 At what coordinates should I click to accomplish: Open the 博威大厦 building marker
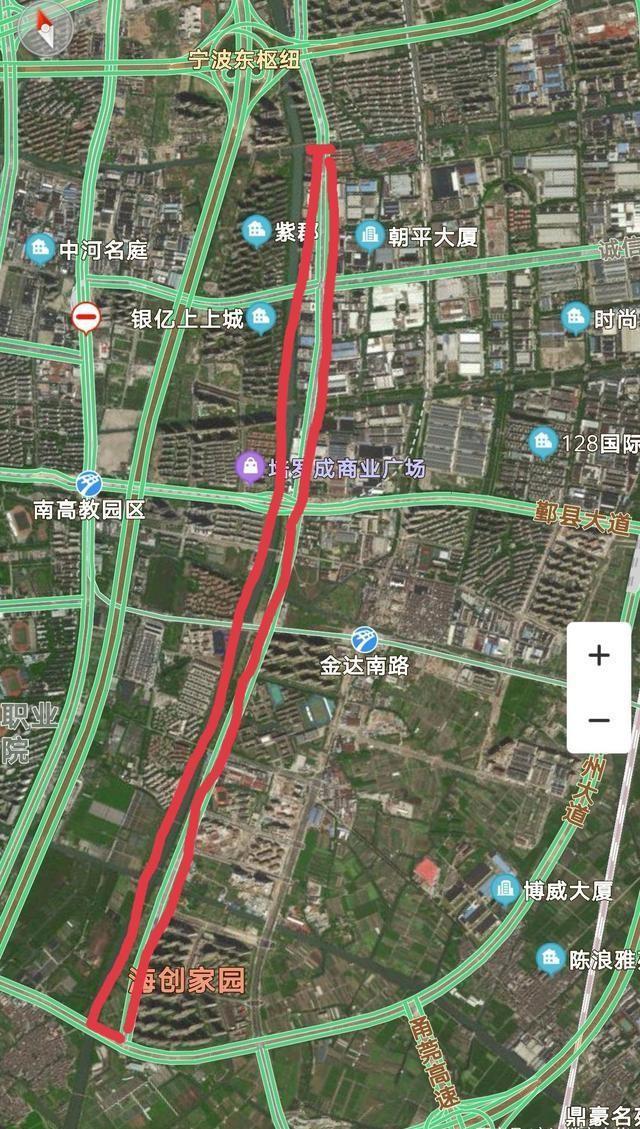[x=505, y=890]
